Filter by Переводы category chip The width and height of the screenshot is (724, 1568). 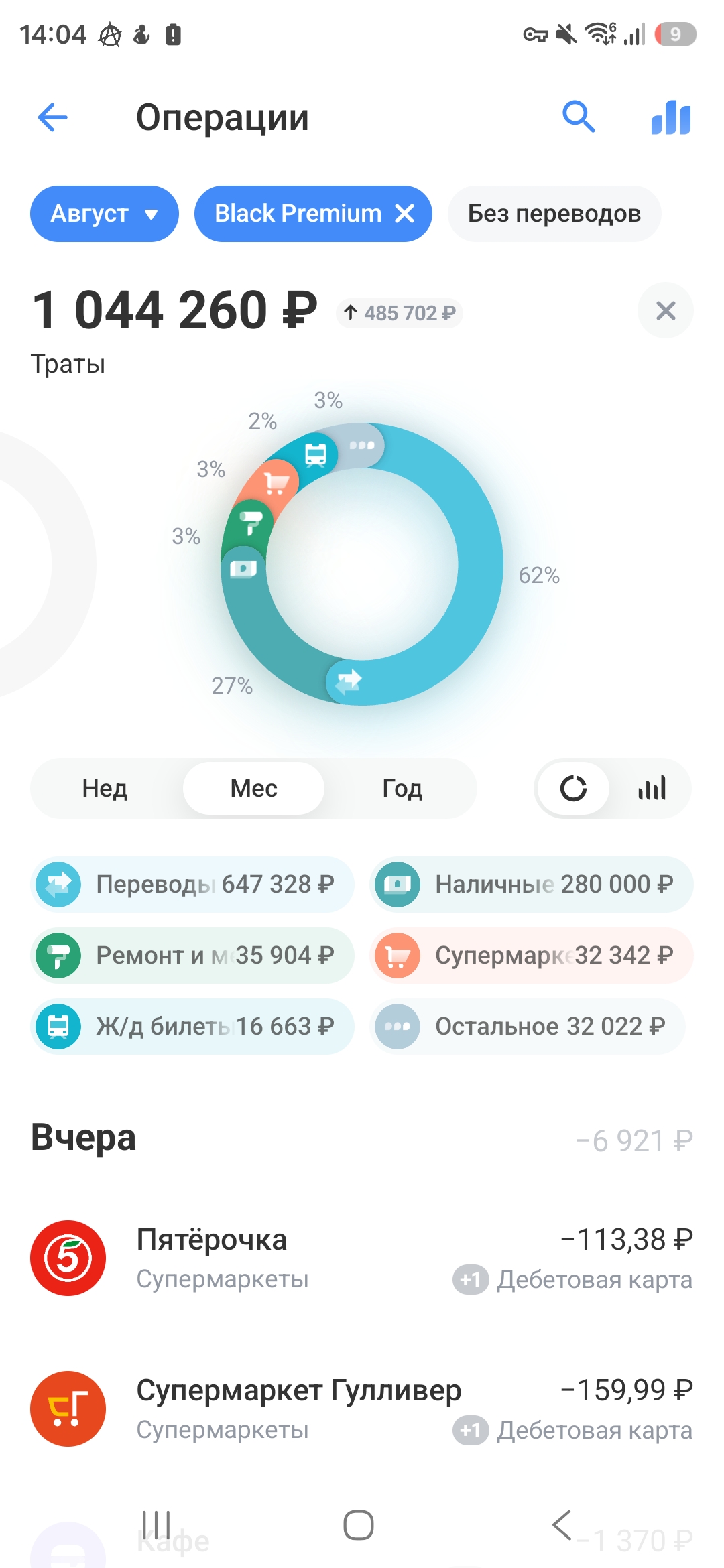pyautogui.click(x=192, y=885)
